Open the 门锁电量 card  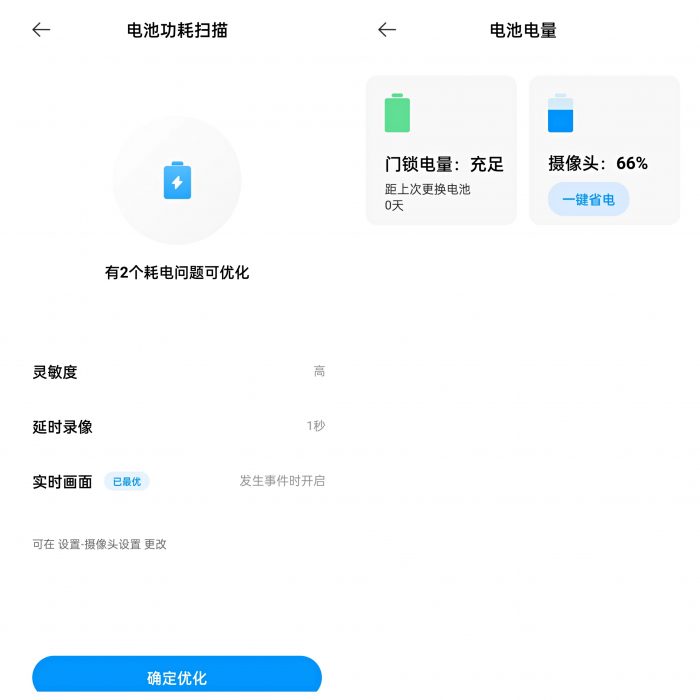tap(441, 150)
